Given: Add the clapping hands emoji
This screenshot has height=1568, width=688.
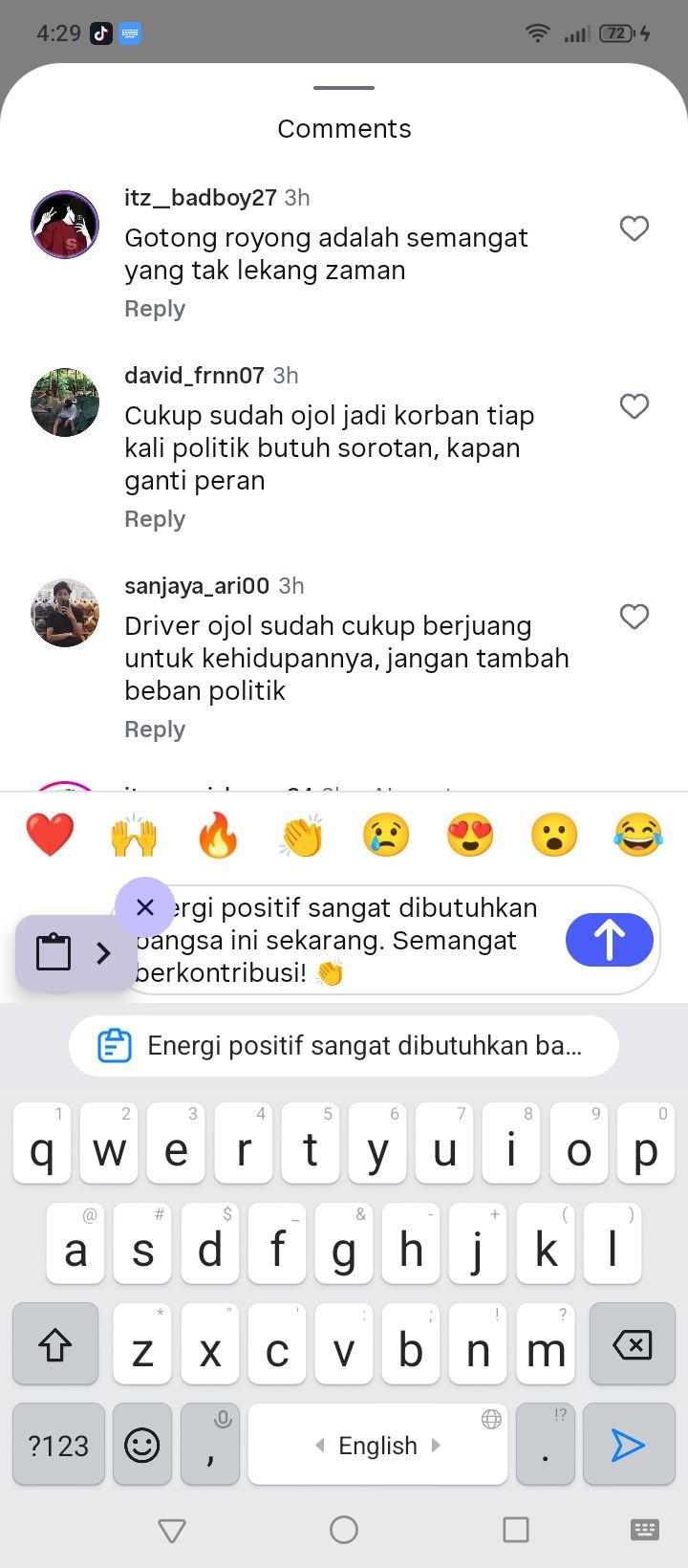Looking at the screenshot, I should 302,835.
